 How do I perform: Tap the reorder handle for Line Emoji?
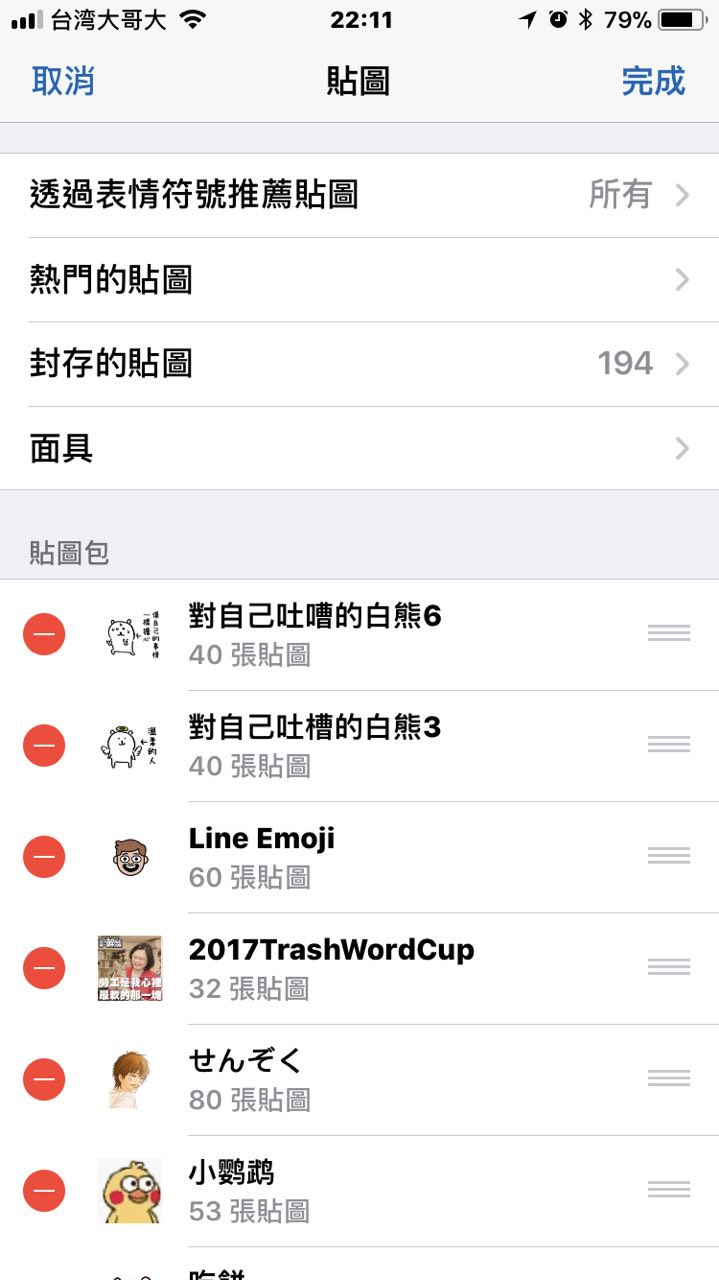(669, 856)
